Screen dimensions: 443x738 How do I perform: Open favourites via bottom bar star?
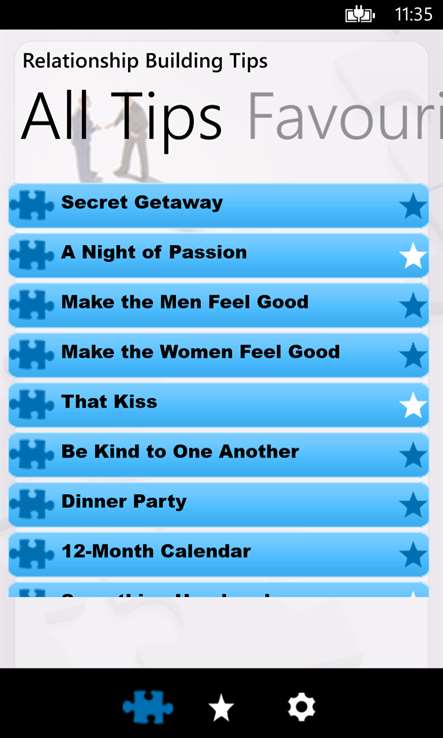pos(221,708)
